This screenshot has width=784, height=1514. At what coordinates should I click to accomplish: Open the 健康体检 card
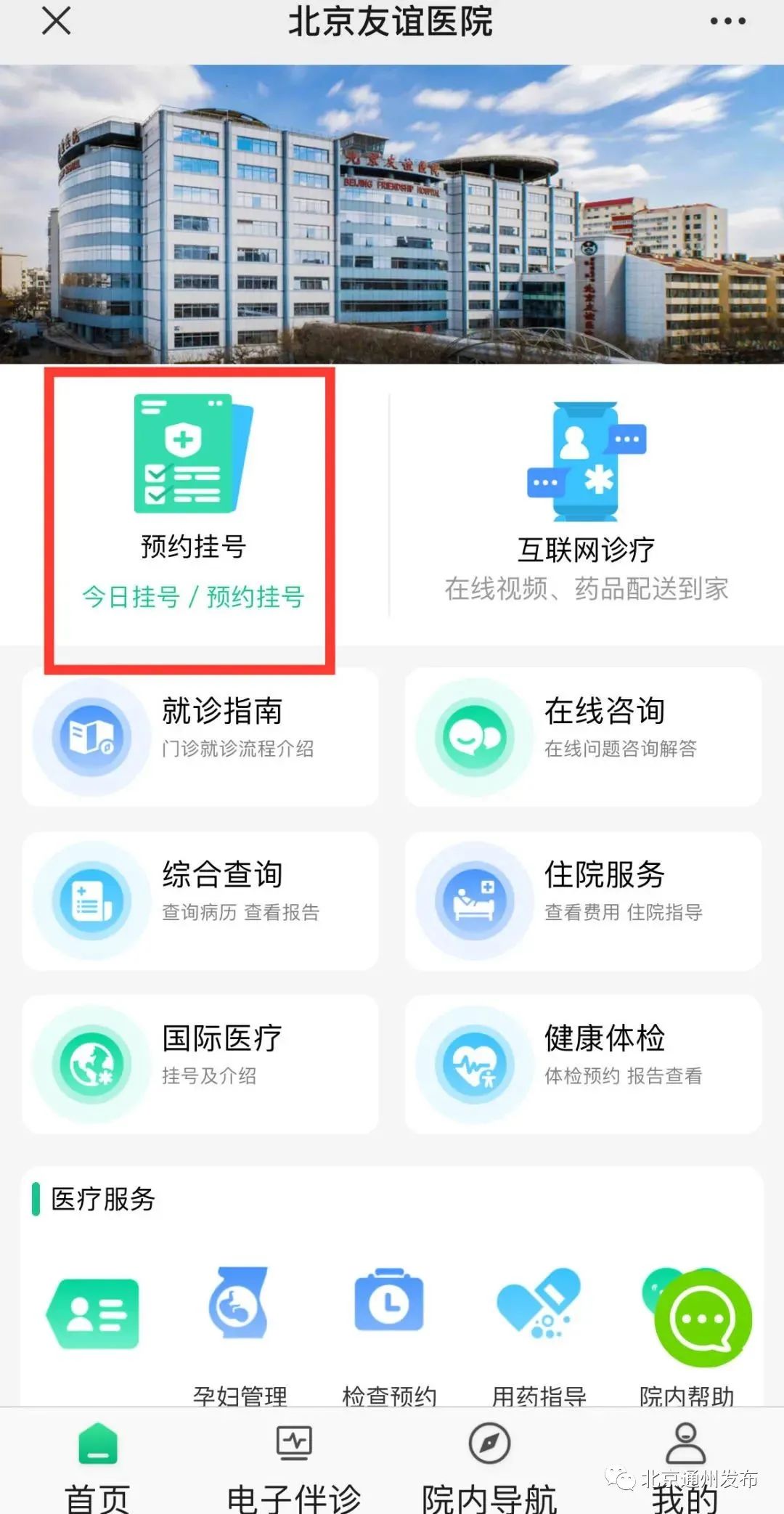coord(583,1064)
